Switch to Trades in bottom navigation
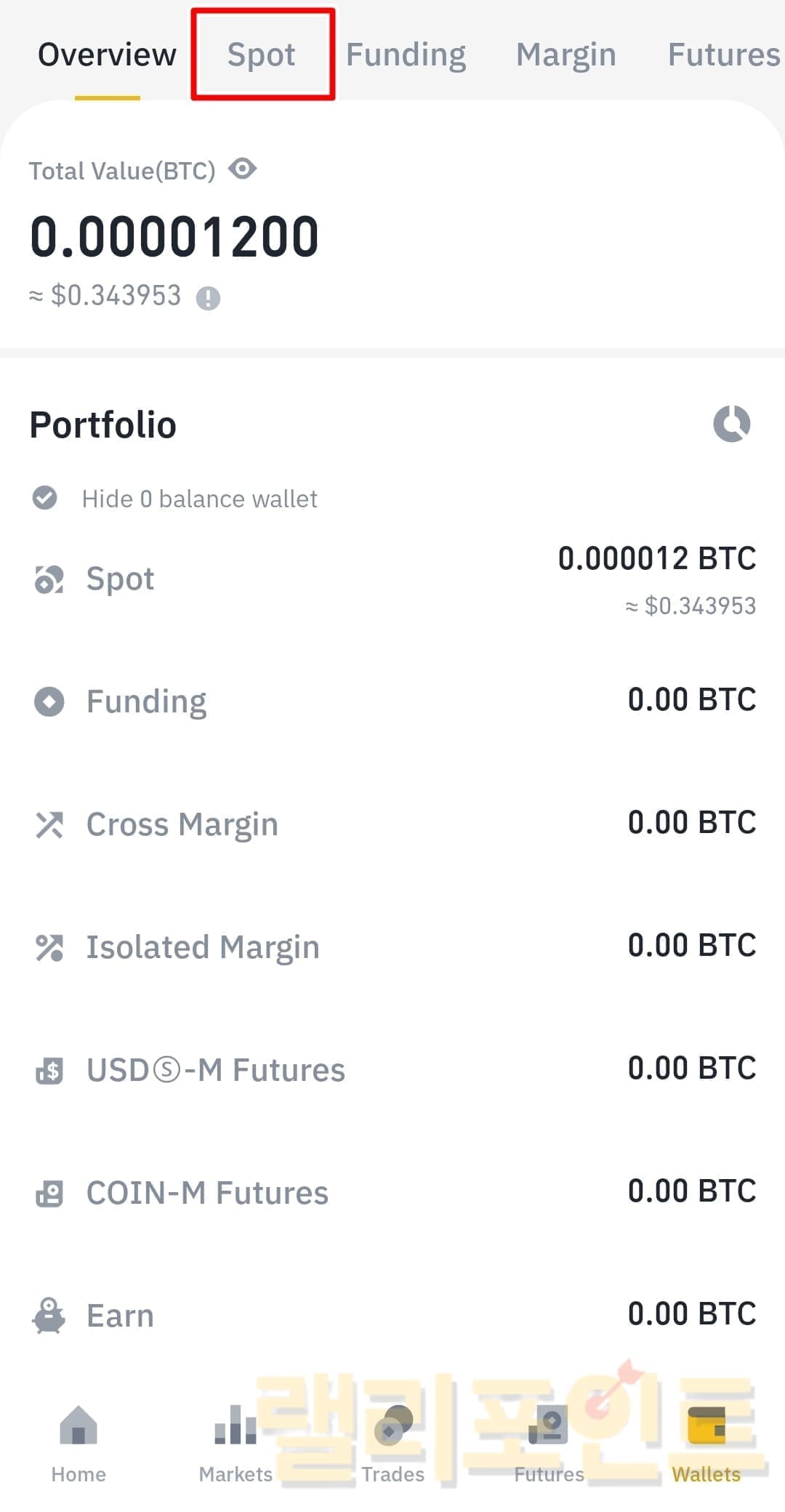785x1512 pixels. tap(392, 1443)
